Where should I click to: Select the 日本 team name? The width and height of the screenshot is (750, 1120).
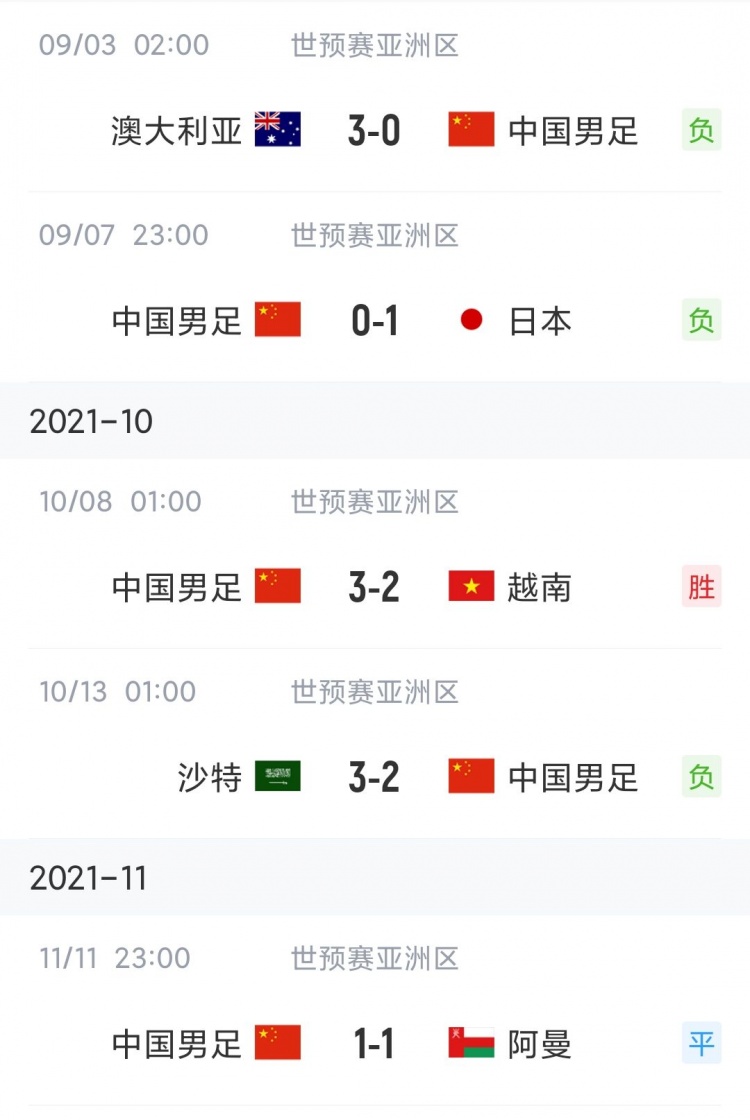pos(540,320)
